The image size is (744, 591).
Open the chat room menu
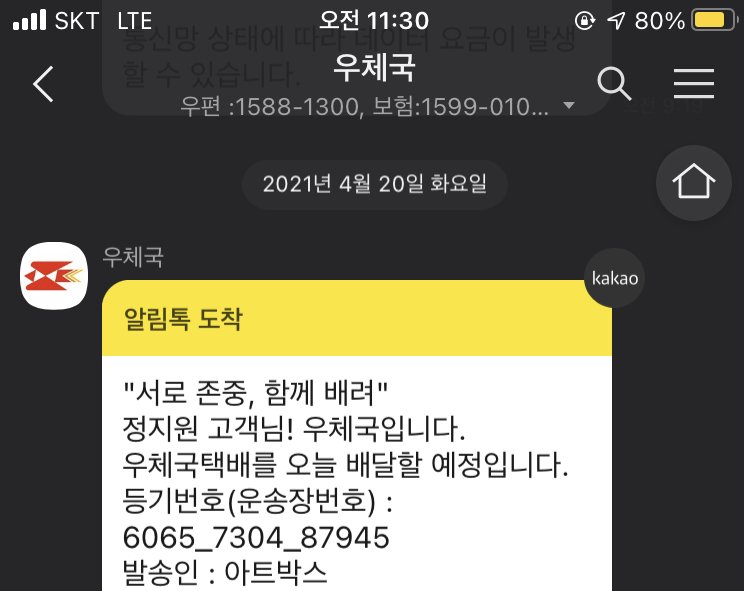pyautogui.click(x=693, y=85)
